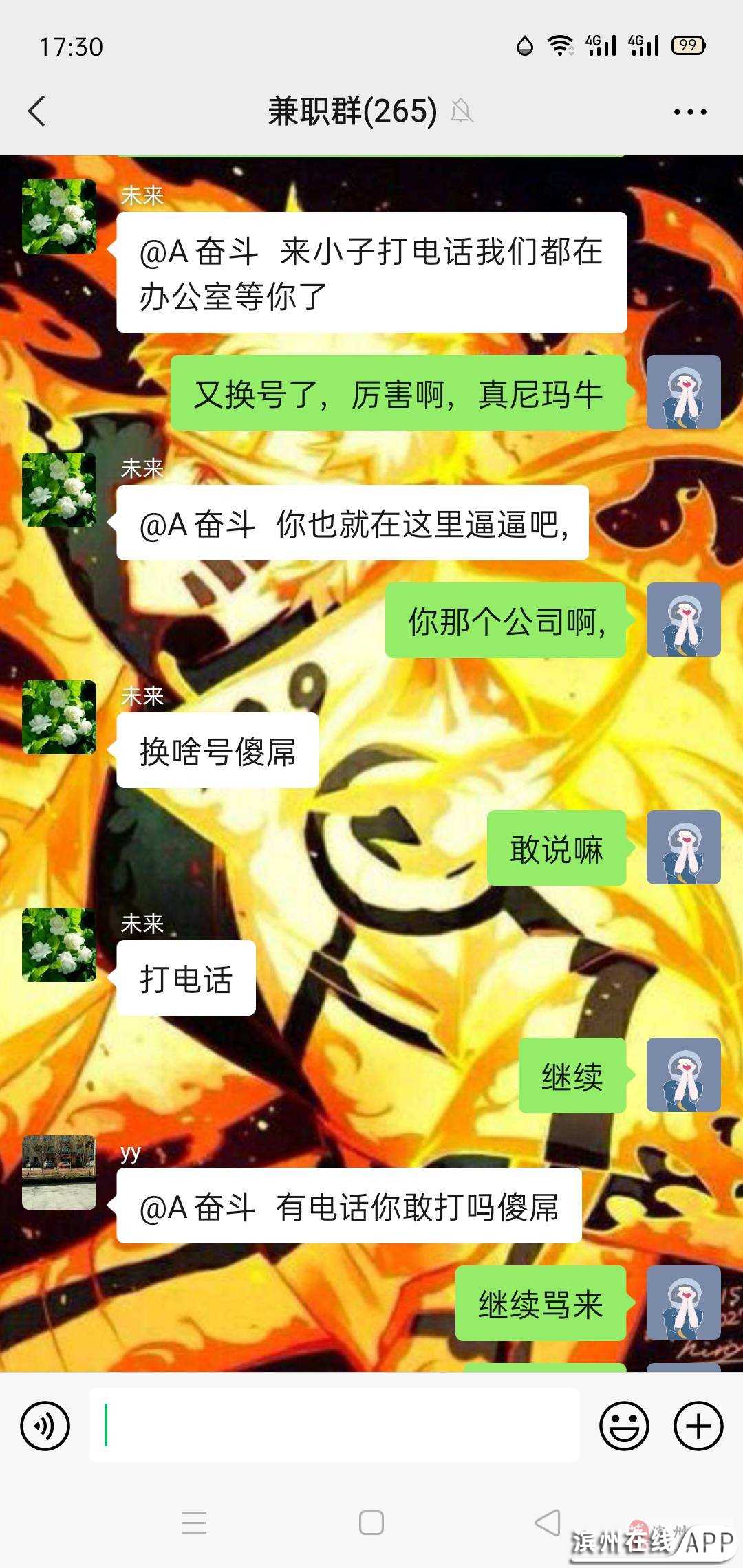
Task: Switch to voice message input
Action: (x=45, y=1426)
